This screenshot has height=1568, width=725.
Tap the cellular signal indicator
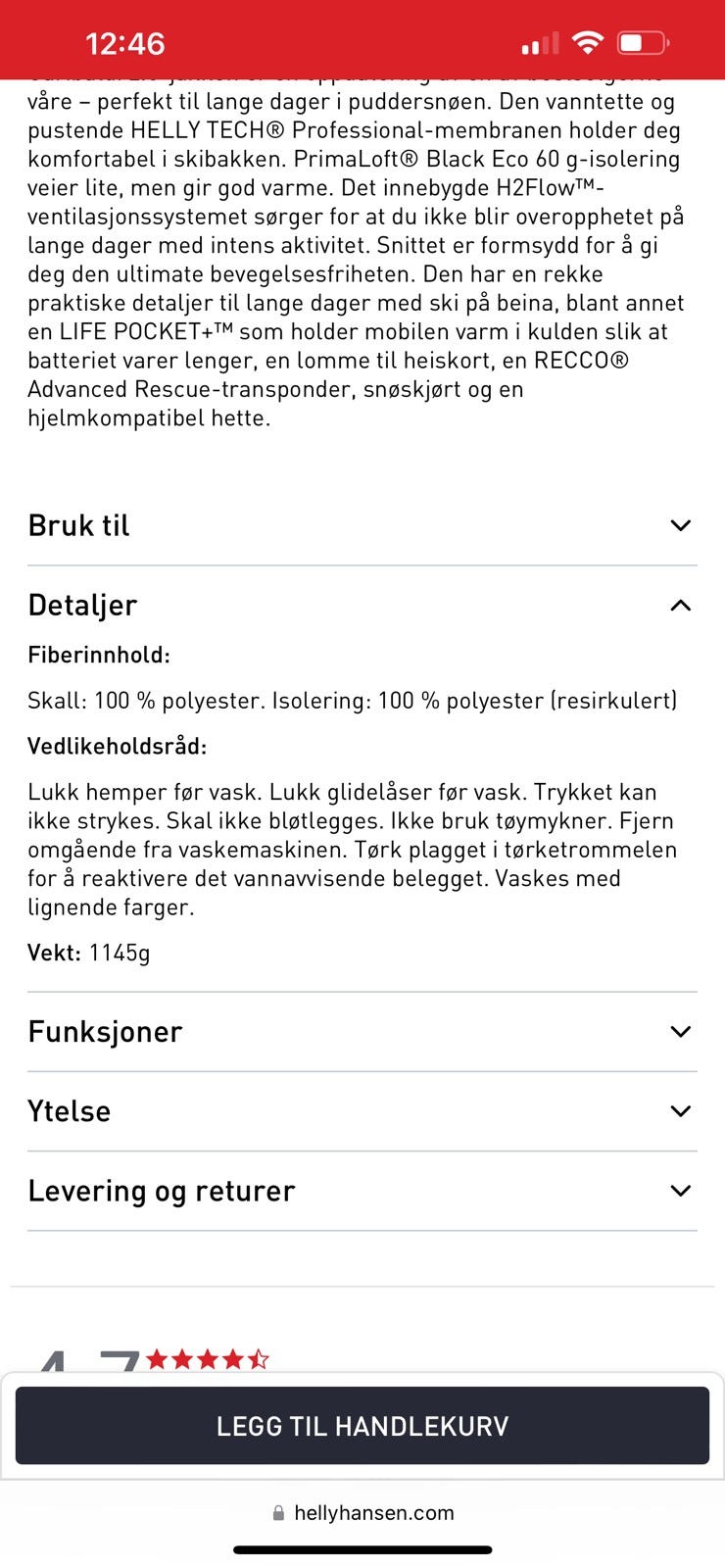pyautogui.click(x=542, y=42)
